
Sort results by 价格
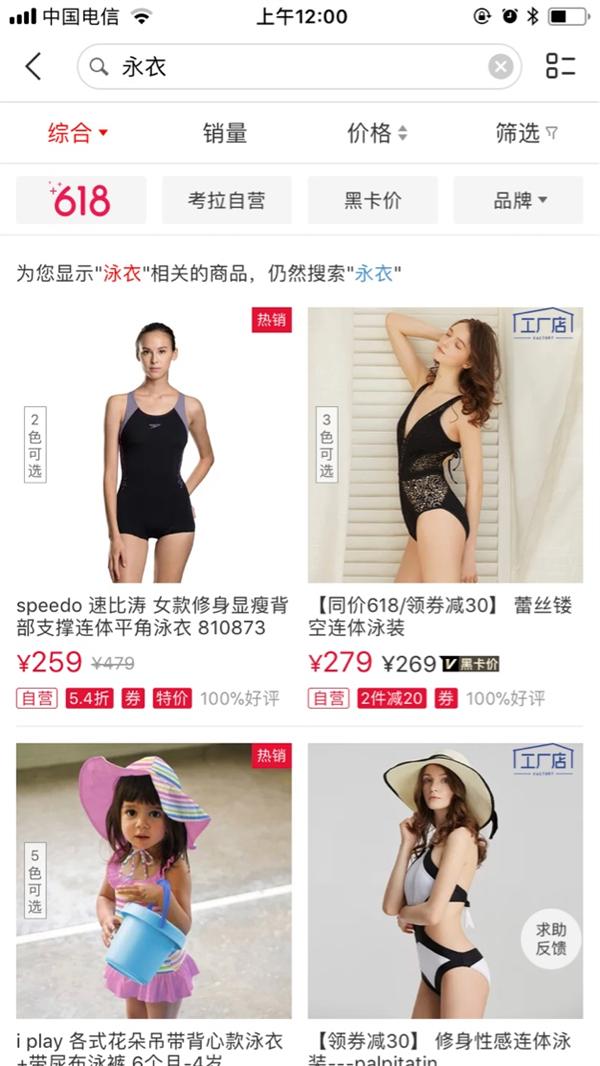[377, 133]
